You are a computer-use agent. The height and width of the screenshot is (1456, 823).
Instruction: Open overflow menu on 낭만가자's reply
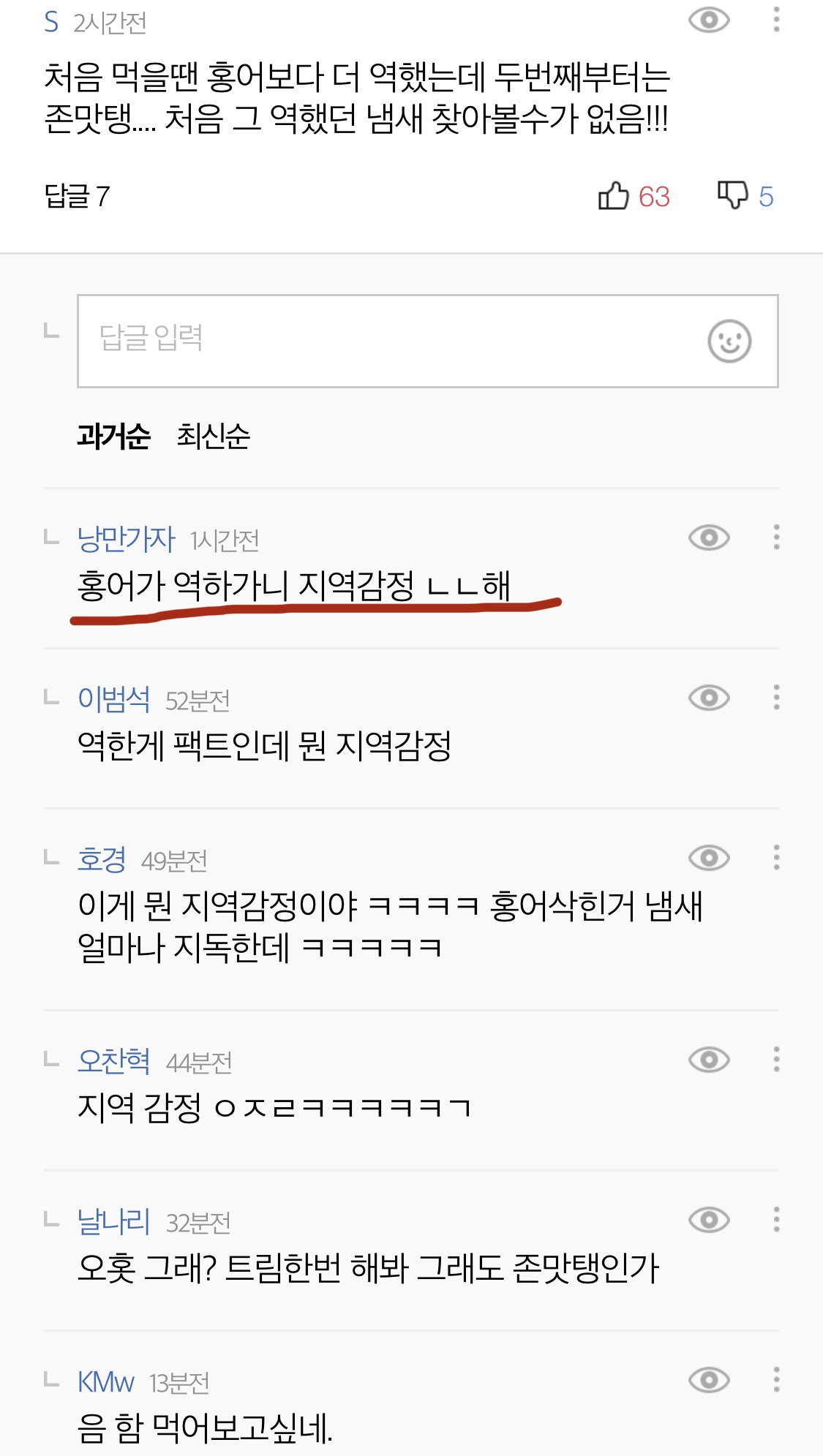click(x=776, y=537)
